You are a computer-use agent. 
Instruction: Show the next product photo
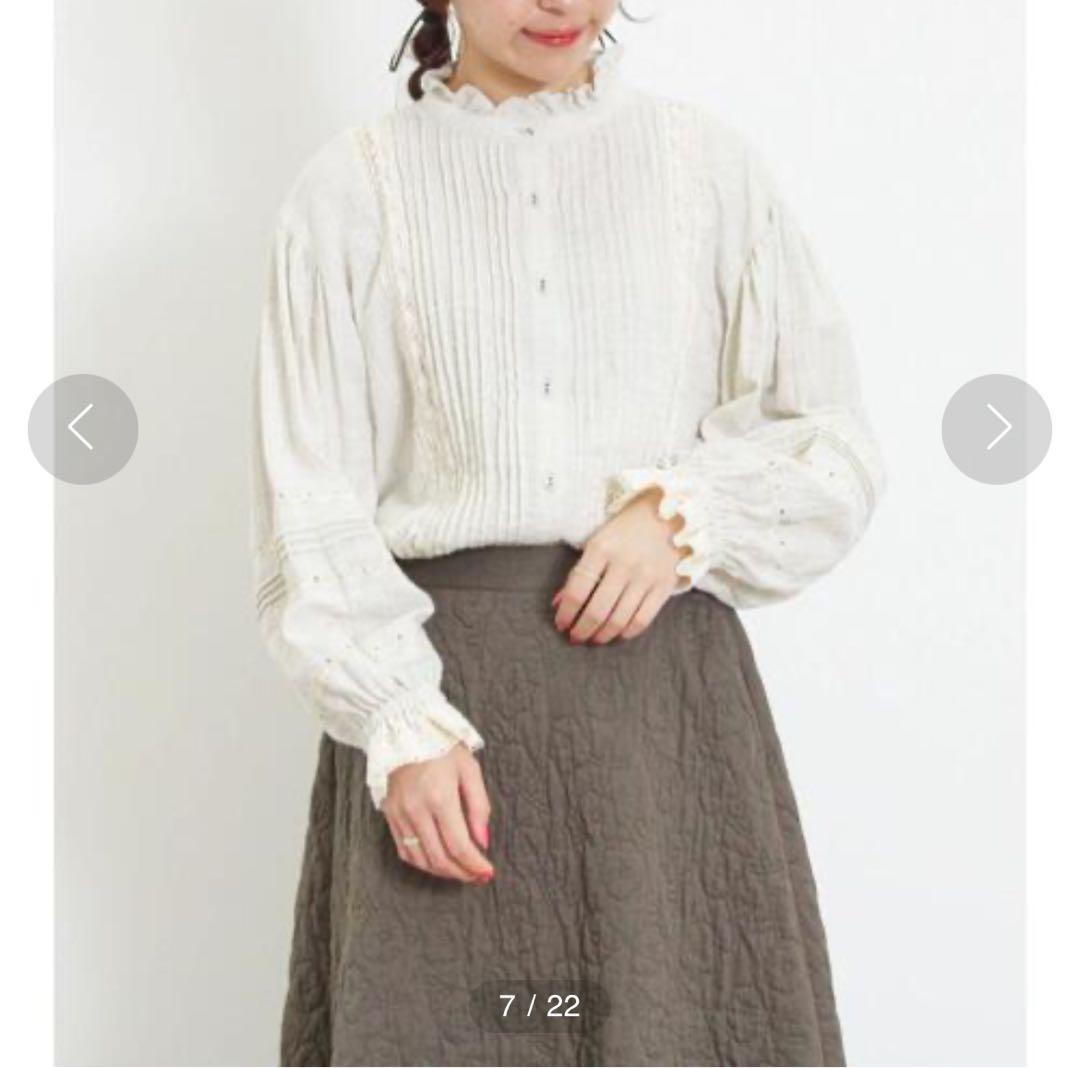tap(996, 429)
